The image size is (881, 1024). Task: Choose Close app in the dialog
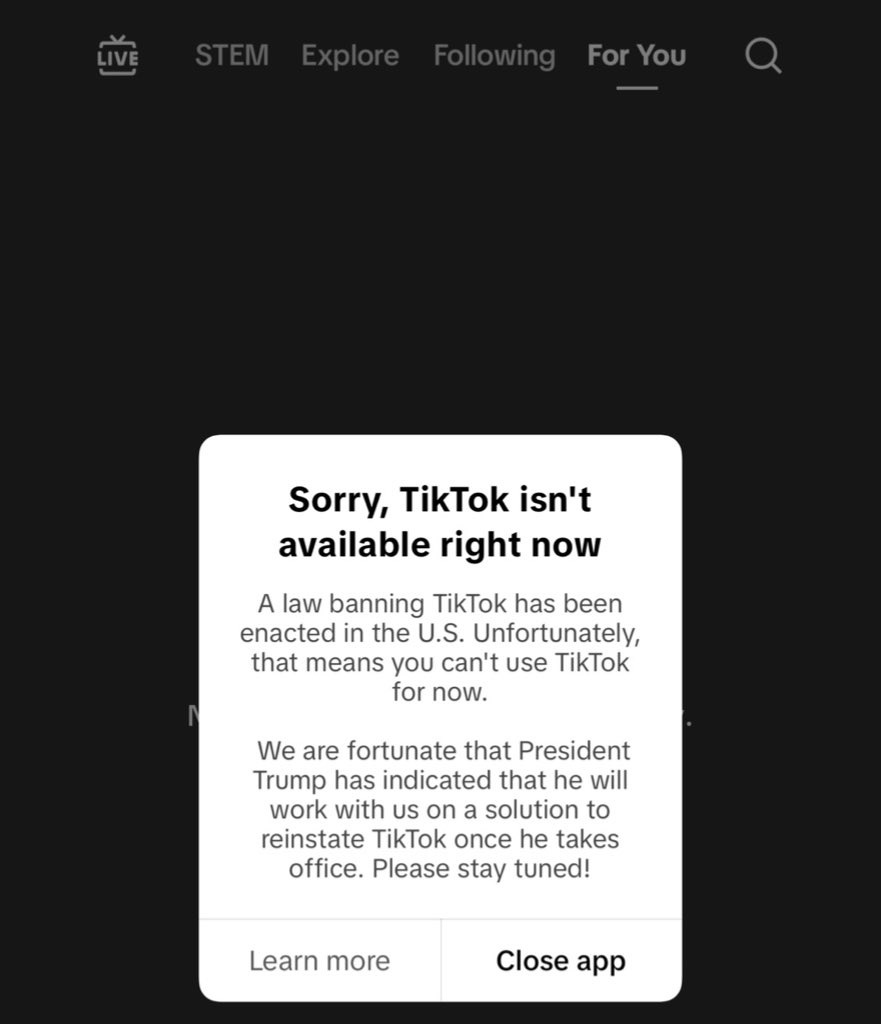561,961
